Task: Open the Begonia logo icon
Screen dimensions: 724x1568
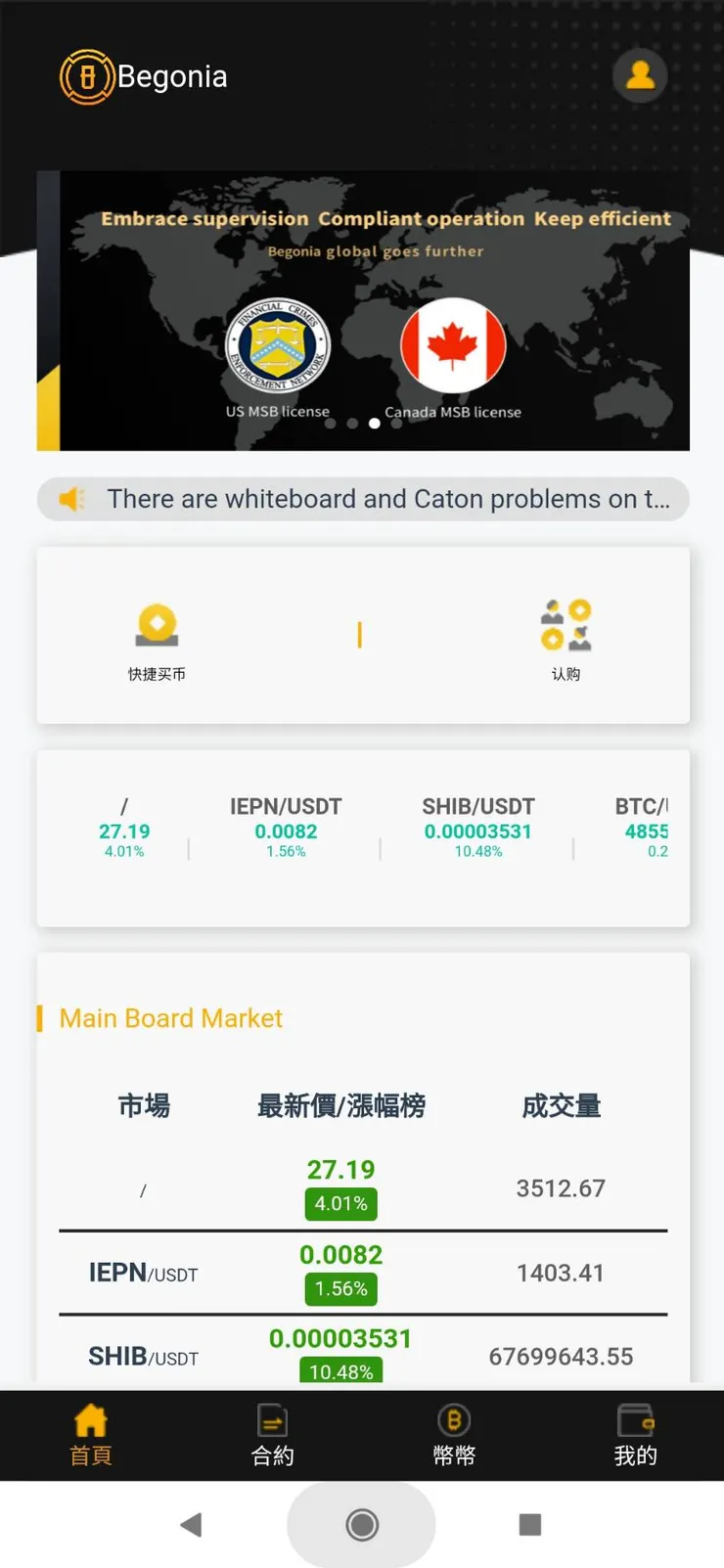Action: point(86,76)
